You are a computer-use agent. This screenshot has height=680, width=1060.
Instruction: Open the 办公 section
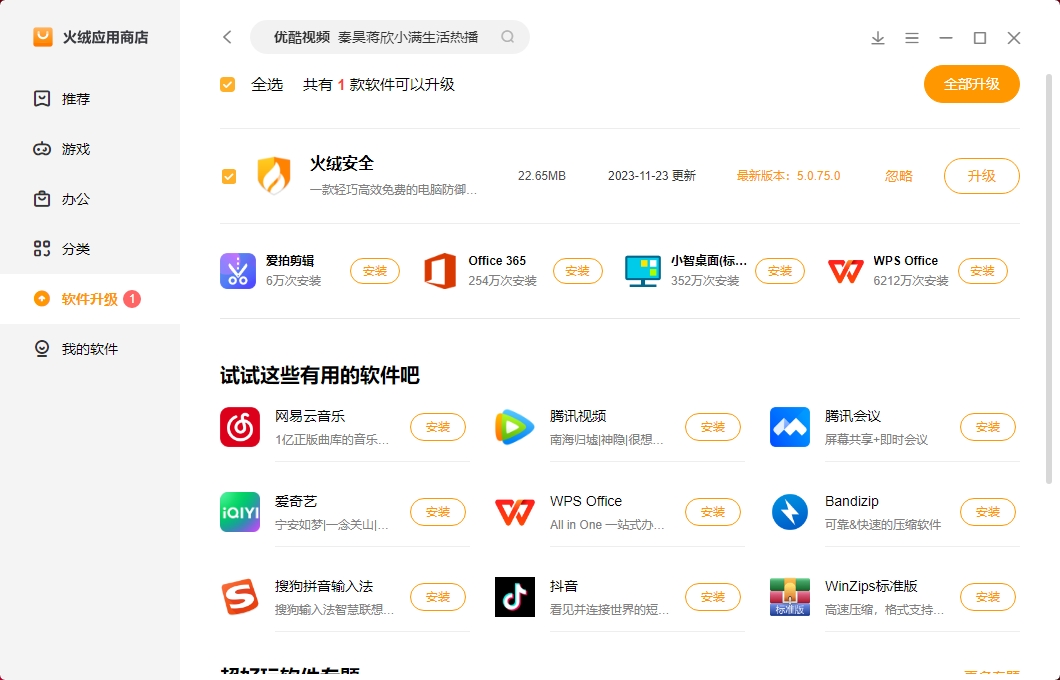point(76,199)
